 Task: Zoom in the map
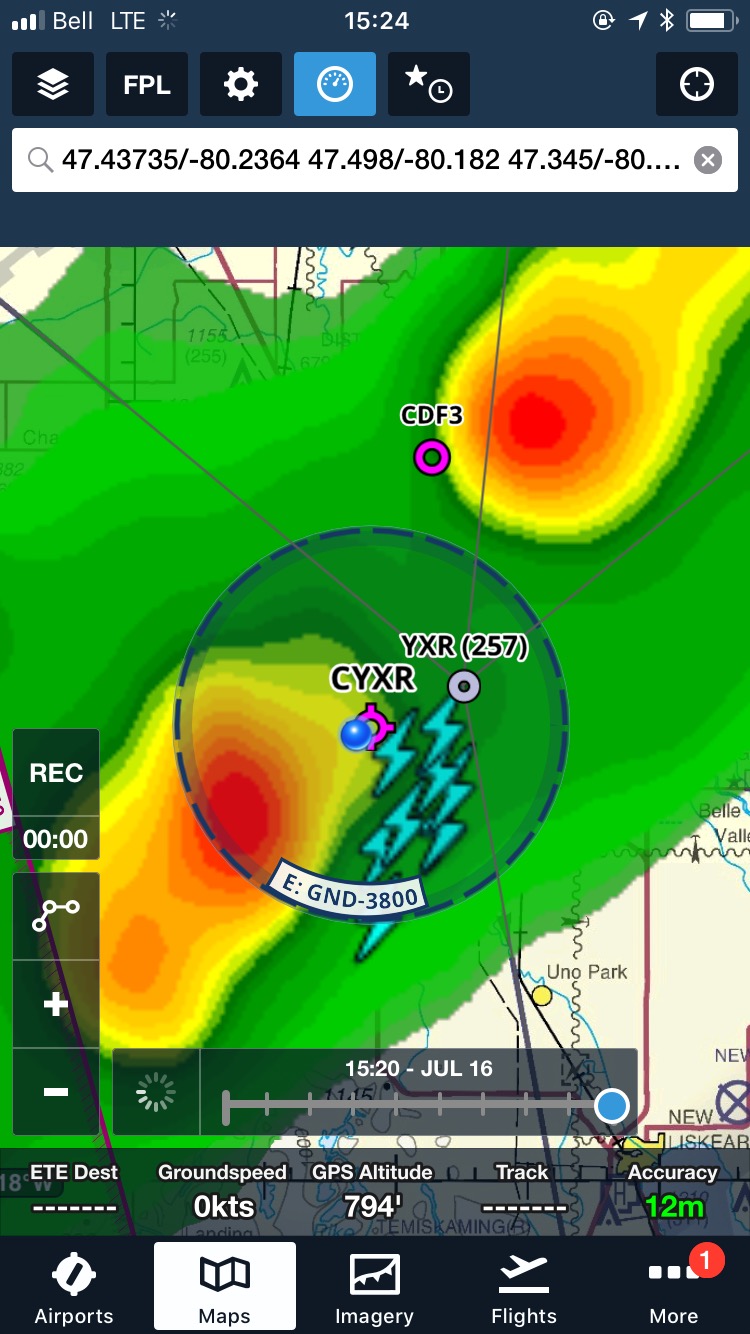(x=56, y=1004)
